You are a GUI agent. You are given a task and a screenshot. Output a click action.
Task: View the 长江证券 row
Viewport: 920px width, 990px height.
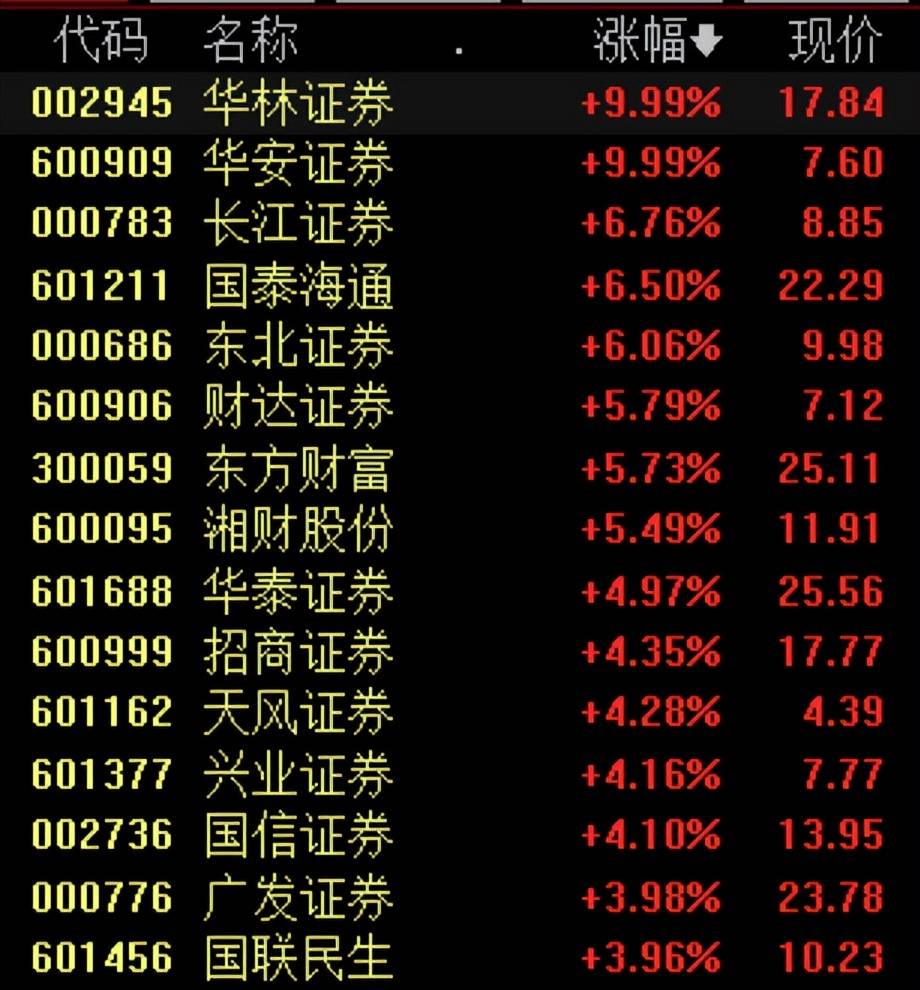point(298,224)
